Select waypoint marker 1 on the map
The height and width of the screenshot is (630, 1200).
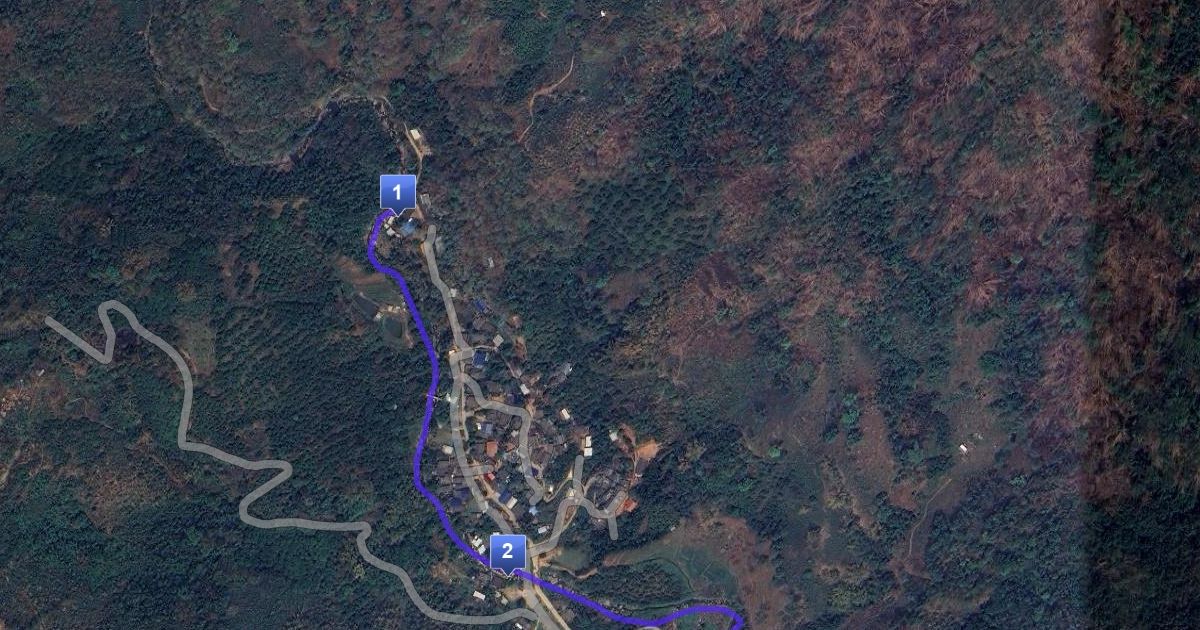click(397, 192)
